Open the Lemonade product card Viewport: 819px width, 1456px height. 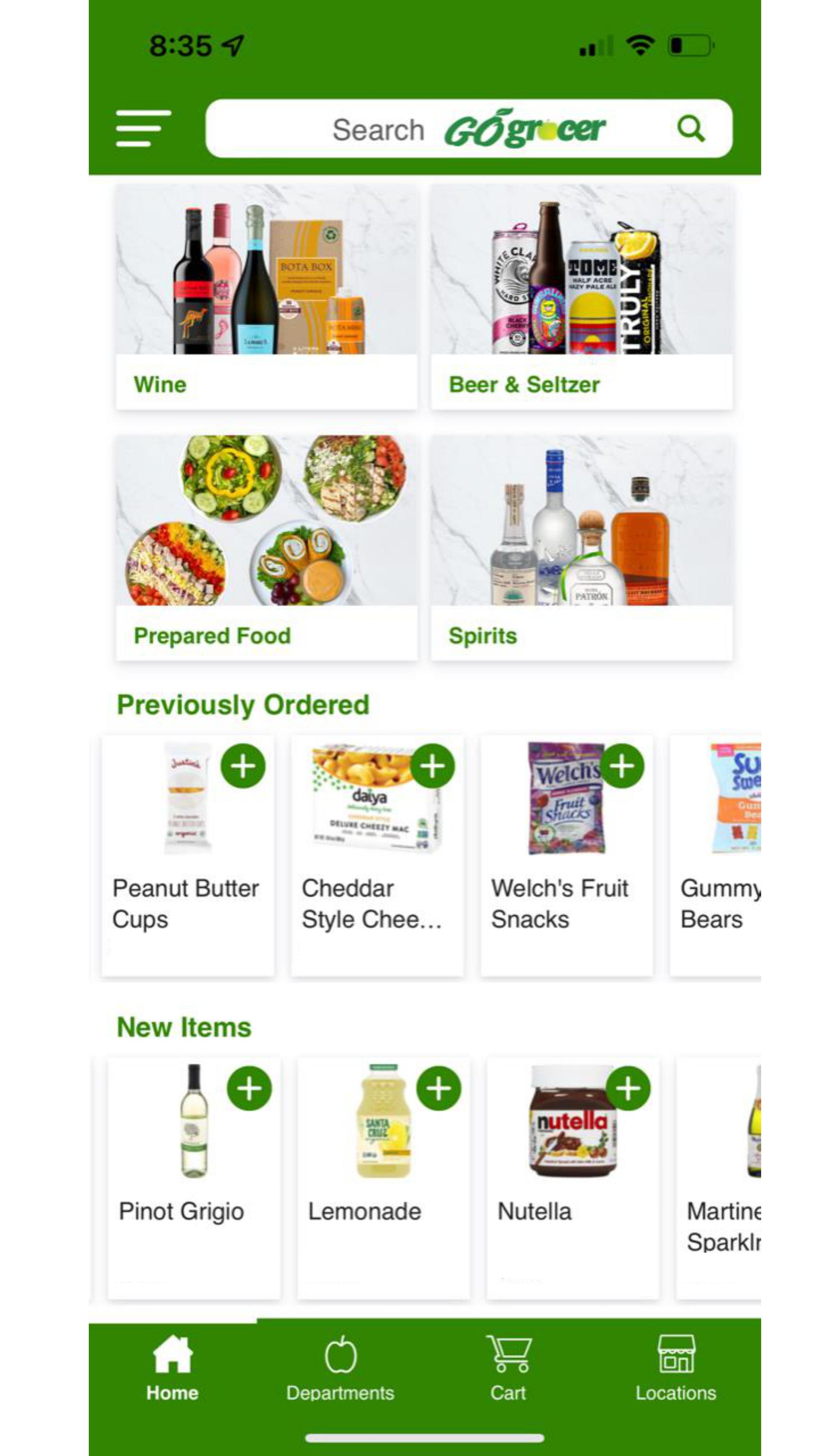tap(383, 1187)
